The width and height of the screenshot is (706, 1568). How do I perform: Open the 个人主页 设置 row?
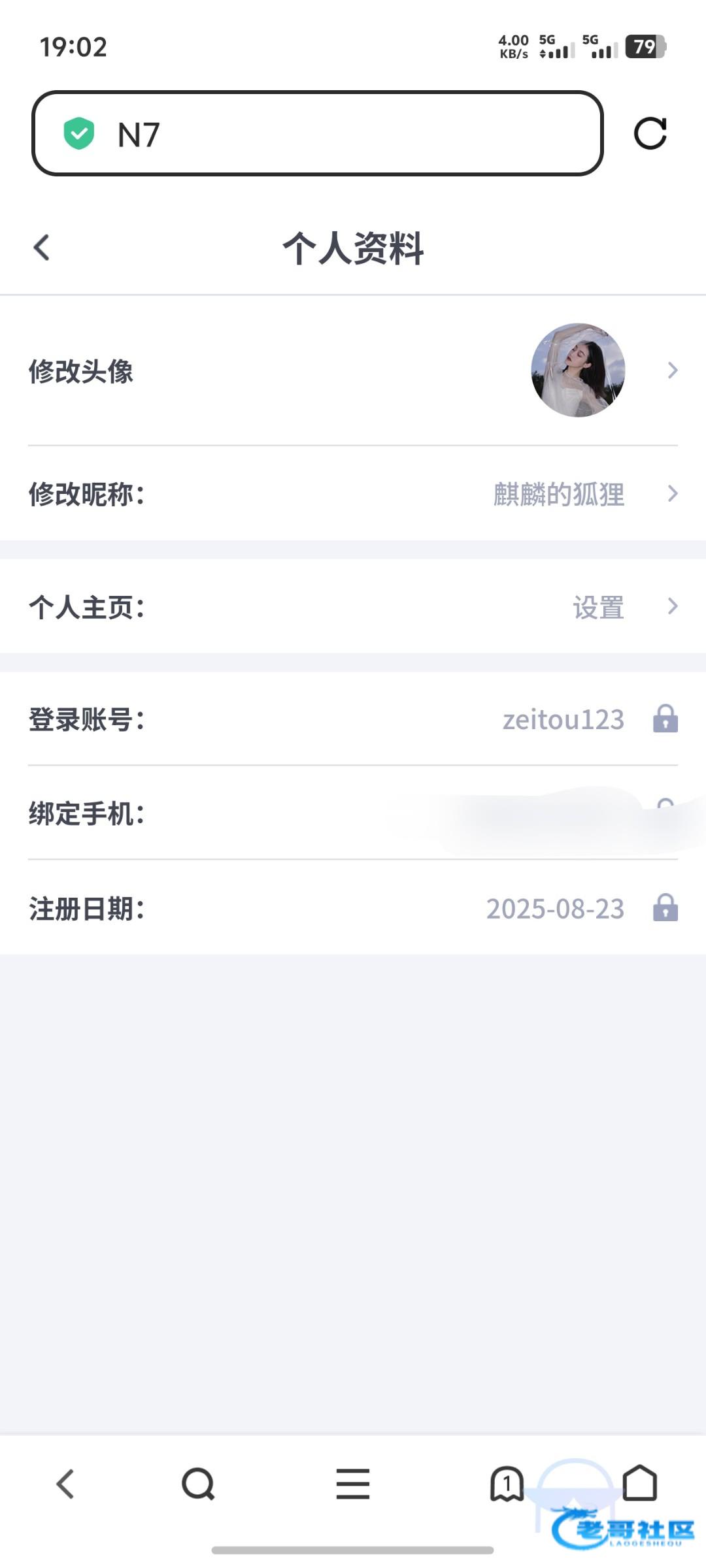[x=353, y=607]
